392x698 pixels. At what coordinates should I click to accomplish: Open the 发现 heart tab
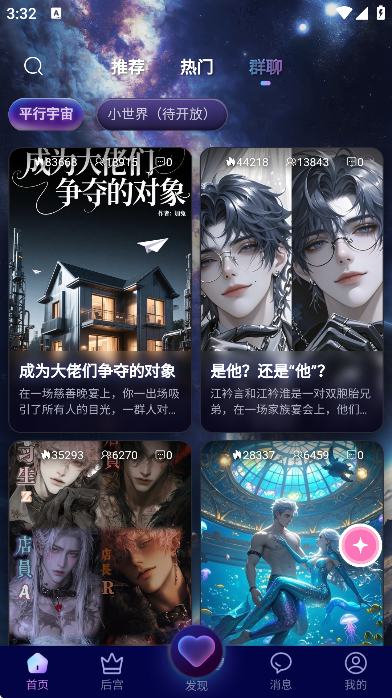197,659
